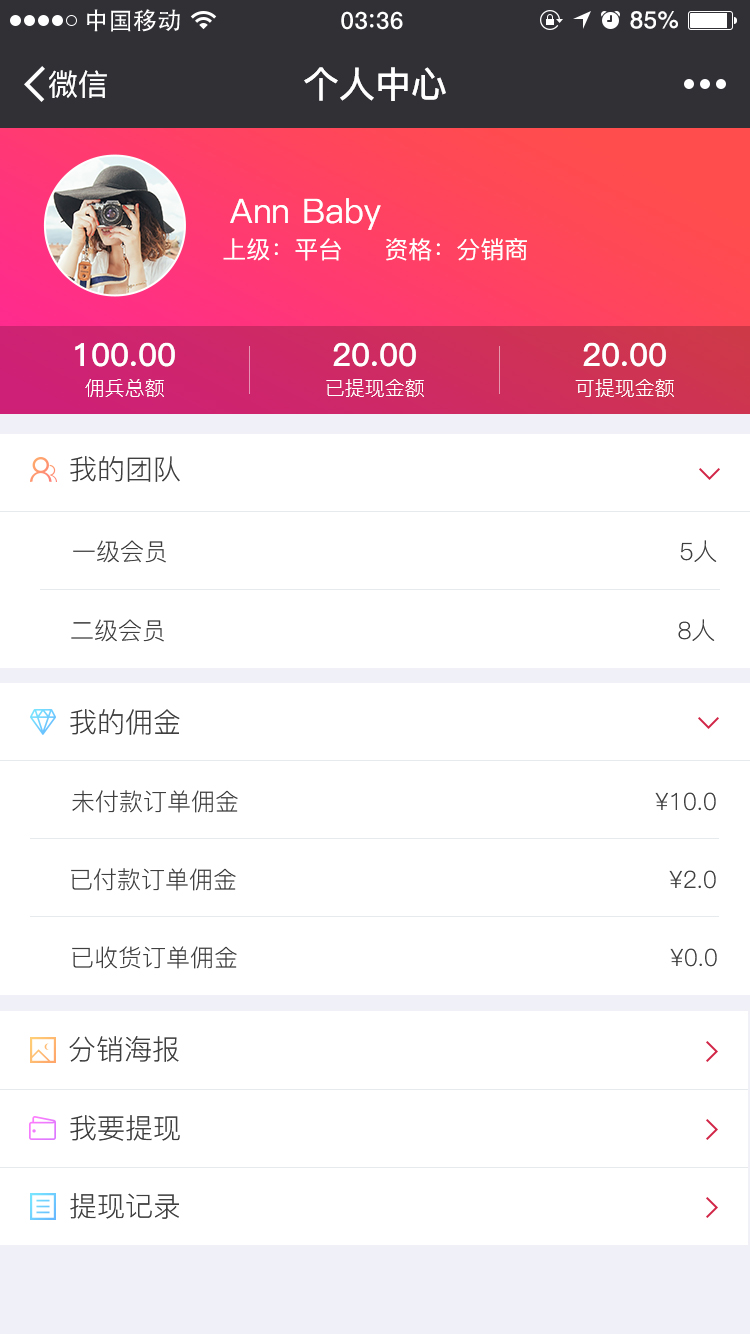Open the 二级会员 member list
The image size is (750, 1334).
[375, 630]
